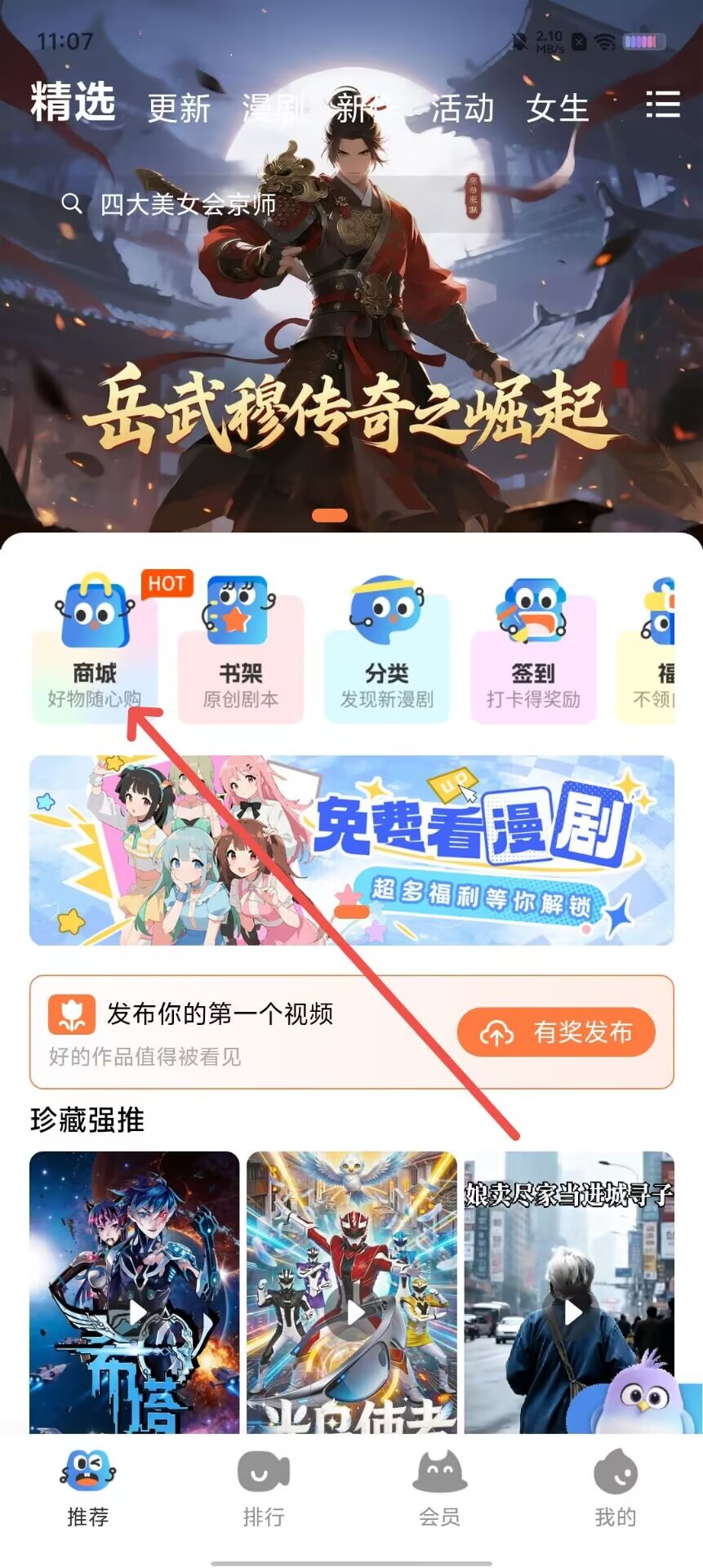The height and width of the screenshot is (1568, 703).
Task: Switch to the 活动 top tab
Action: pos(463,108)
